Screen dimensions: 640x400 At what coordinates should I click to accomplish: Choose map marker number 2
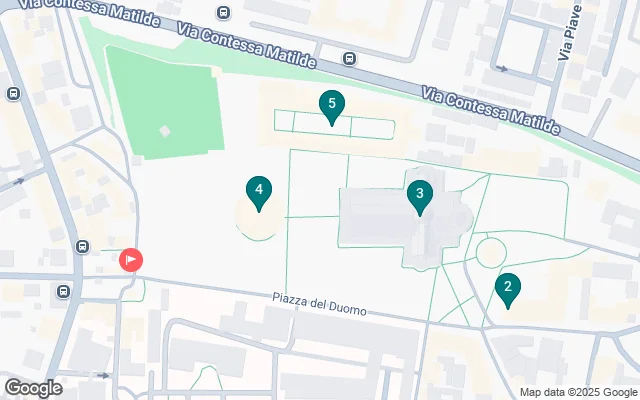(508, 289)
